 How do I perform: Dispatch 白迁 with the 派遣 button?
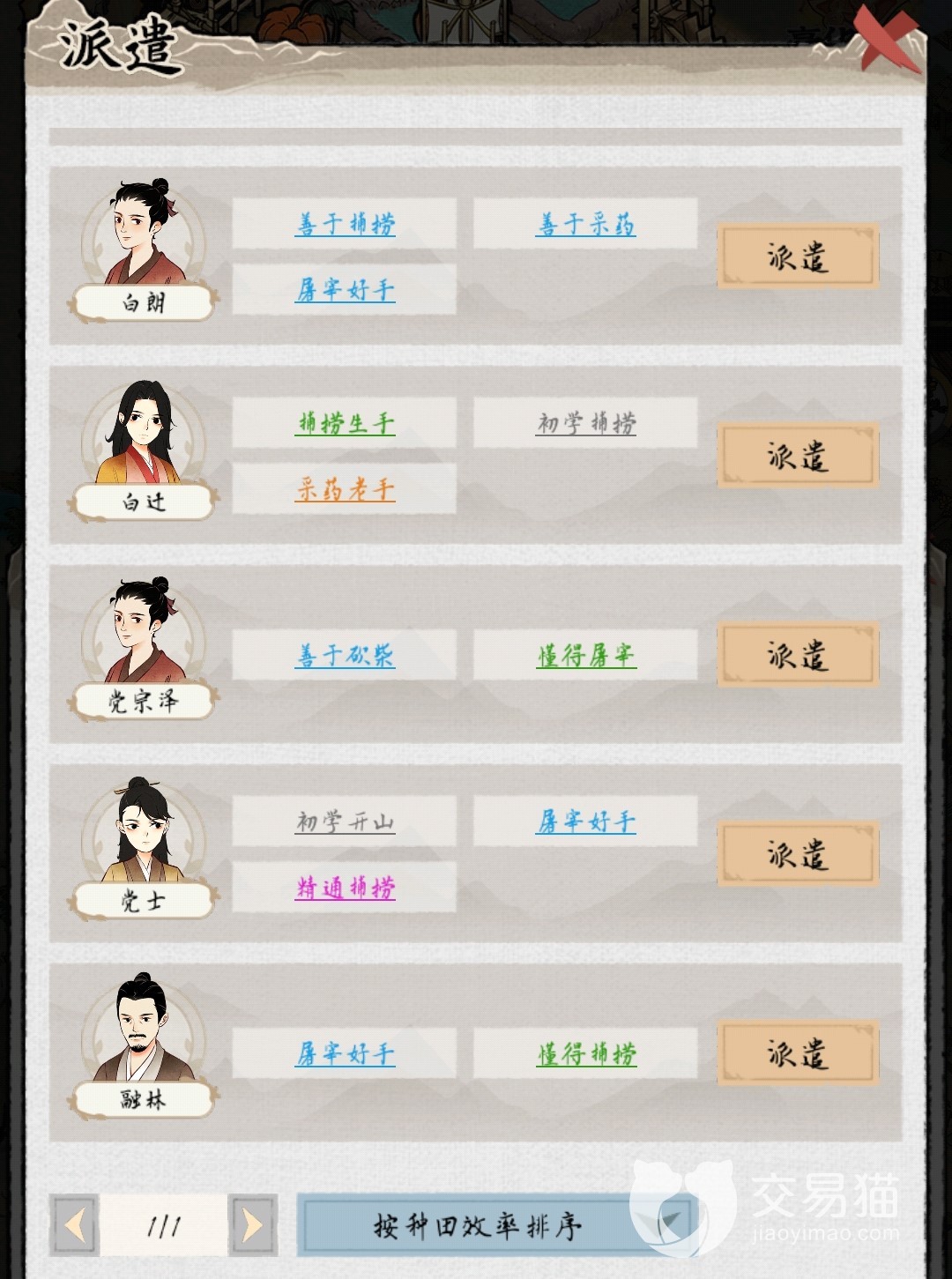click(798, 456)
